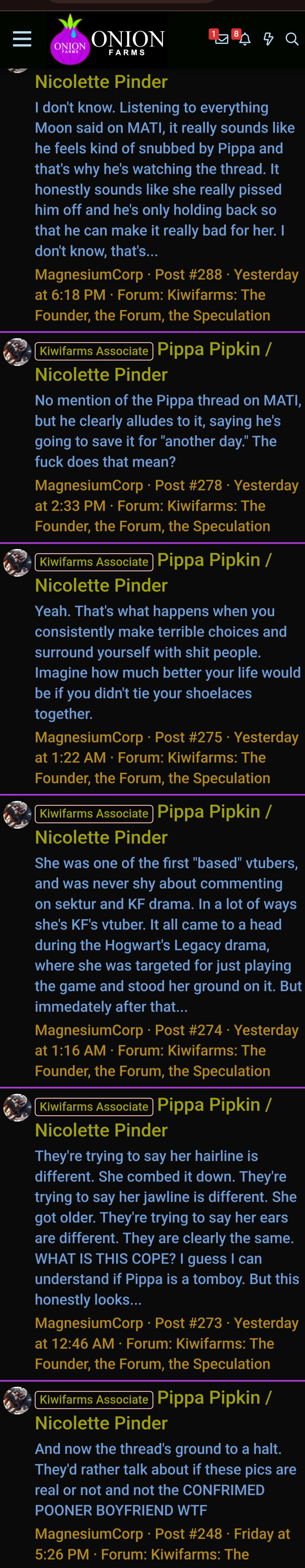Open MagnesiumCorp profile on Post #288
The width and height of the screenshot is (305, 1568).
(89, 275)
